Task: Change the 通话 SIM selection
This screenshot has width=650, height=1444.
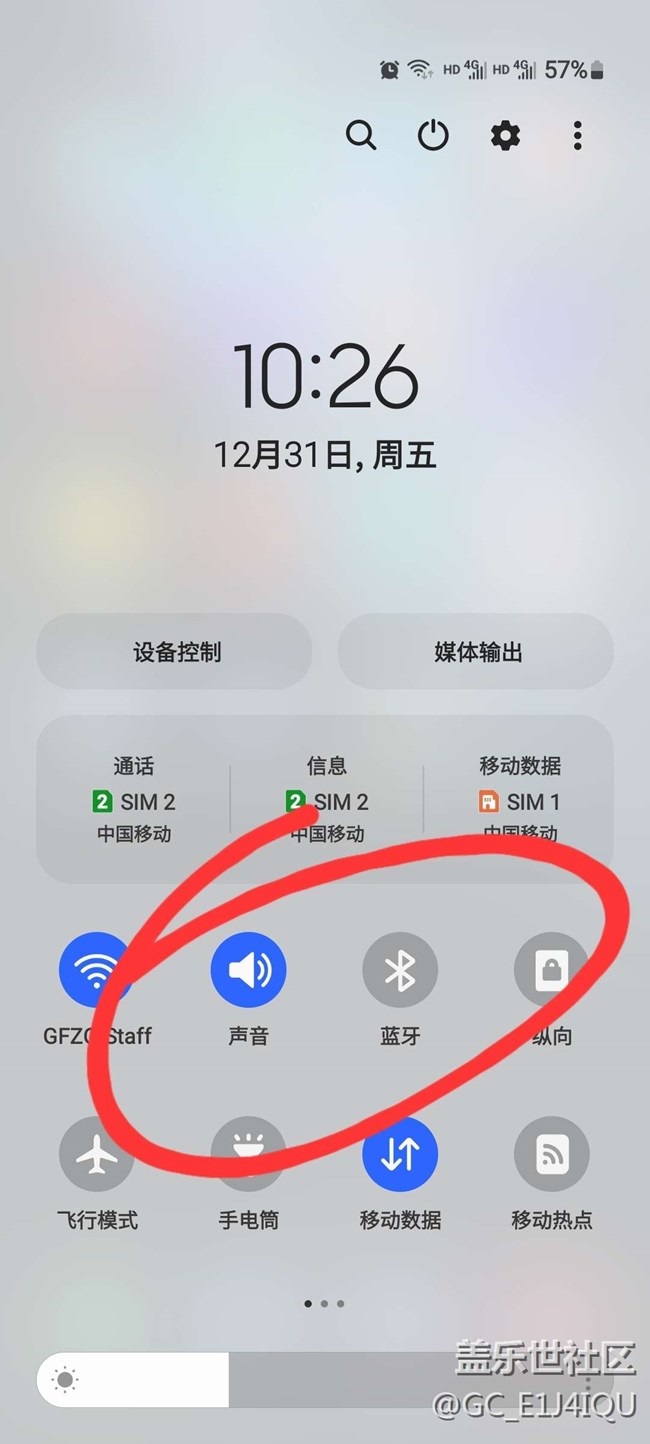Action: coord(133,800)
